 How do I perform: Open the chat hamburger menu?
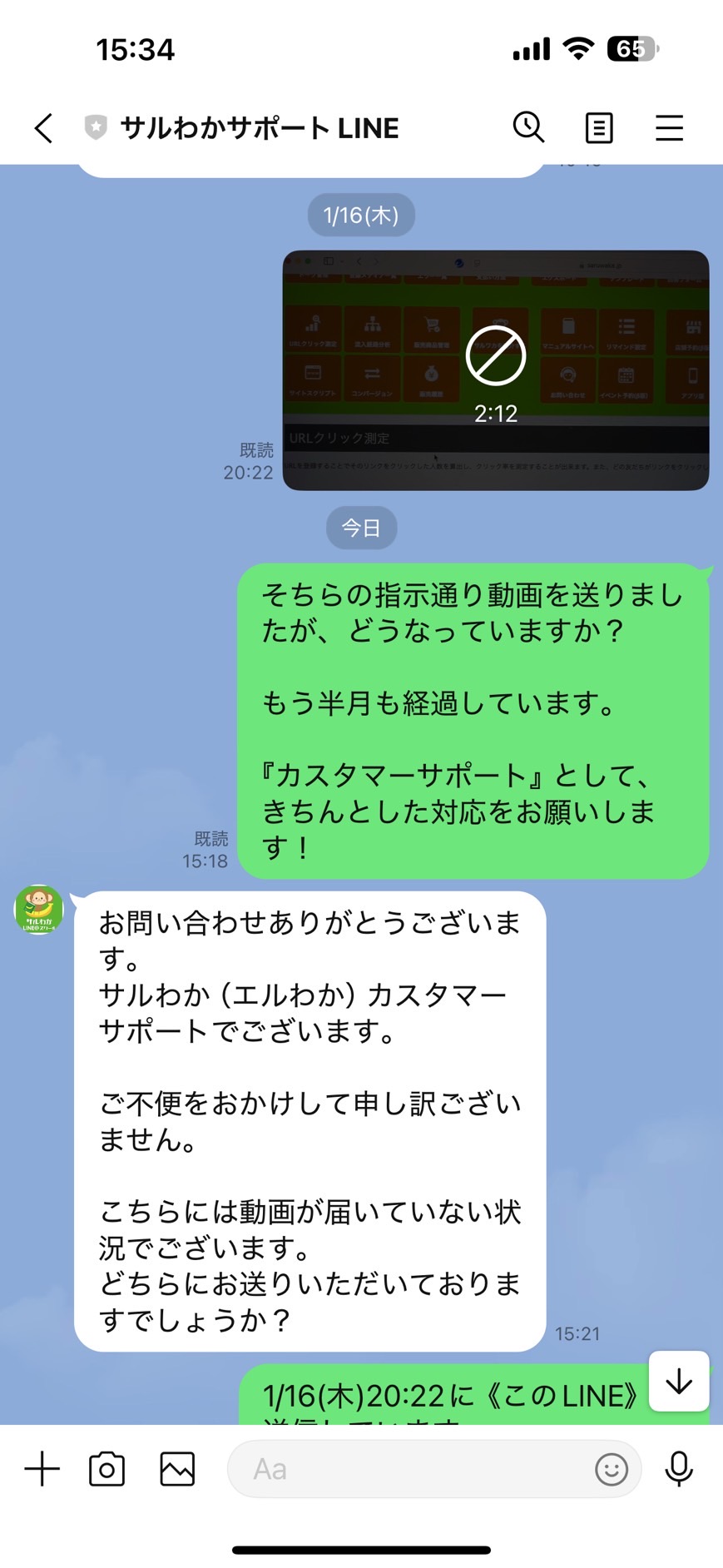[x=669, y=128]
